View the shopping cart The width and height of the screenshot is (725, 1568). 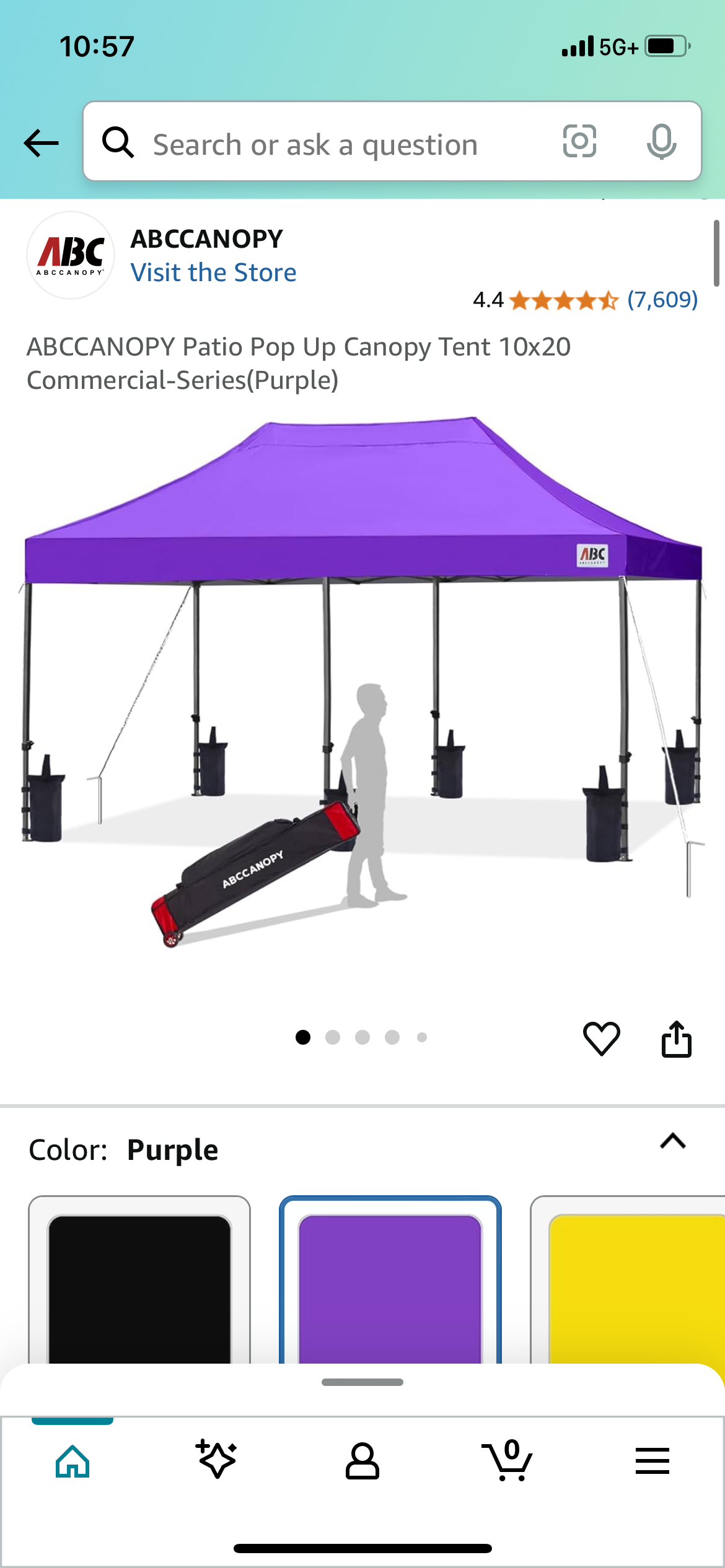pos(507,1460)
